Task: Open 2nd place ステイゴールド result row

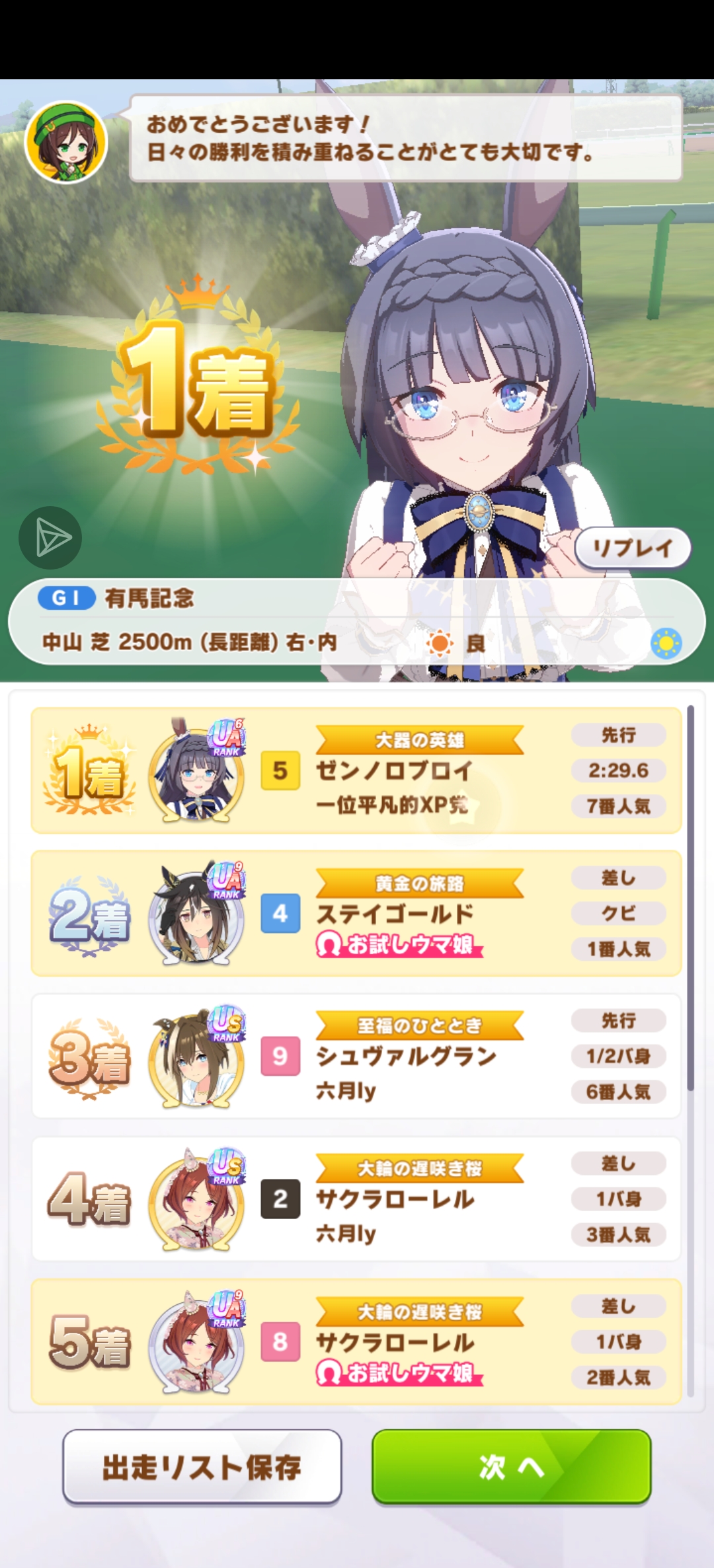Action: point(356,913)
